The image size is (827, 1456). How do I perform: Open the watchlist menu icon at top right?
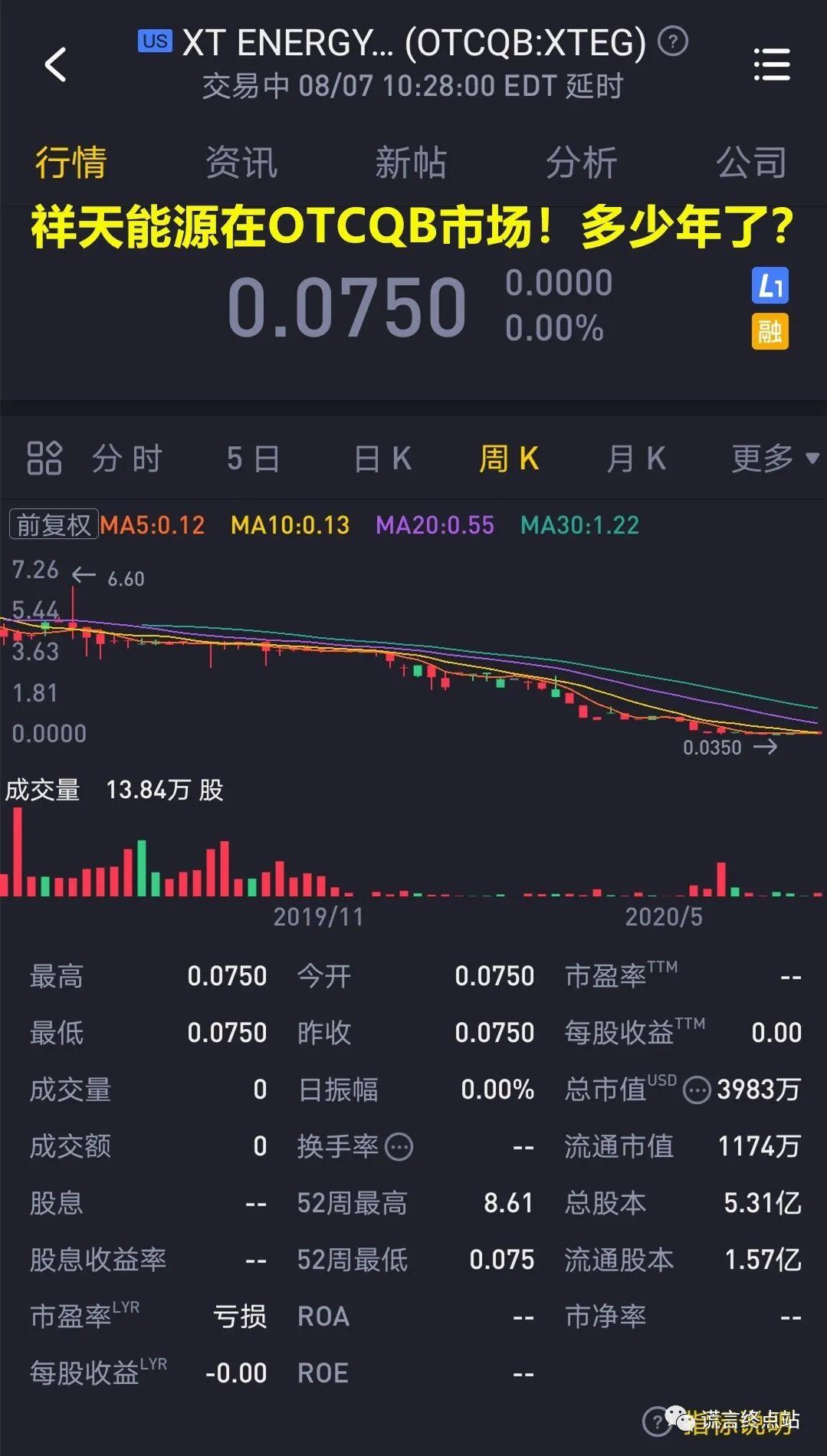click(x=772, y=65)
